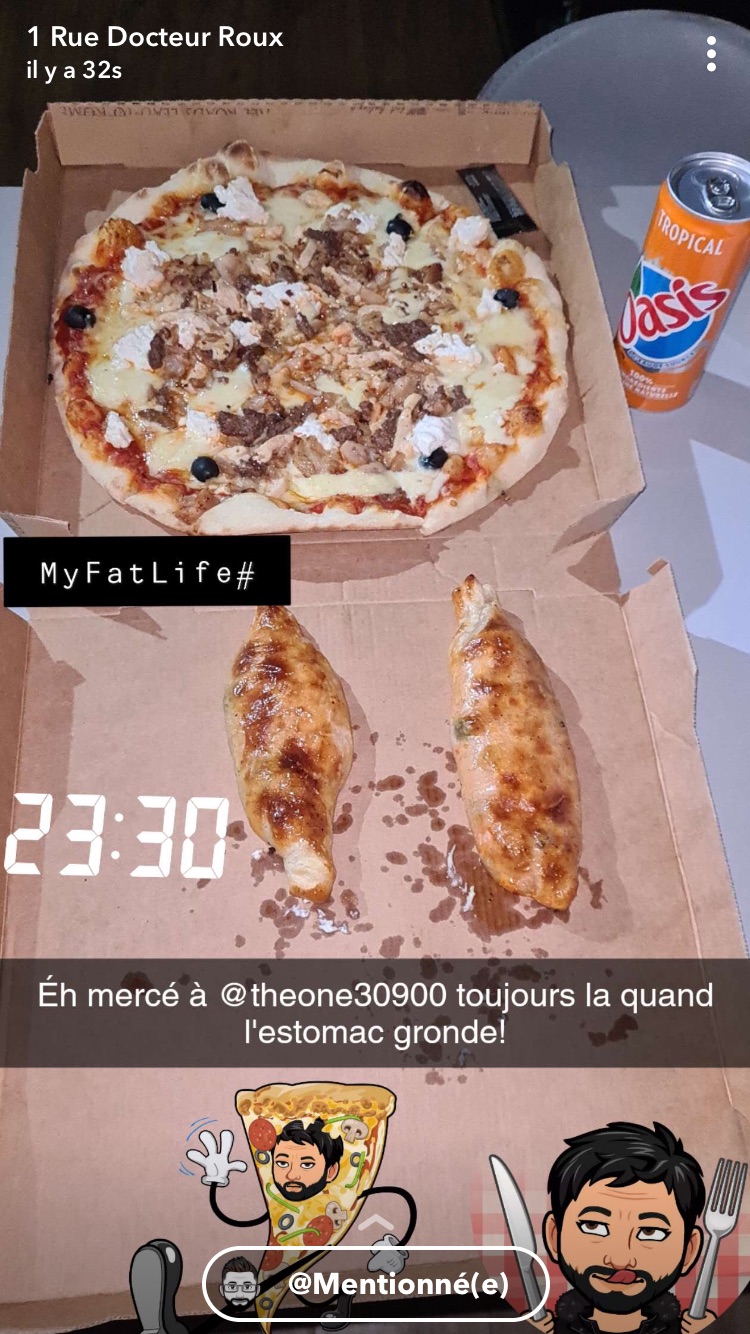Tap the @Mentionné(e) button
This screenshot has height=1334, width=750.
point(376,1284)
